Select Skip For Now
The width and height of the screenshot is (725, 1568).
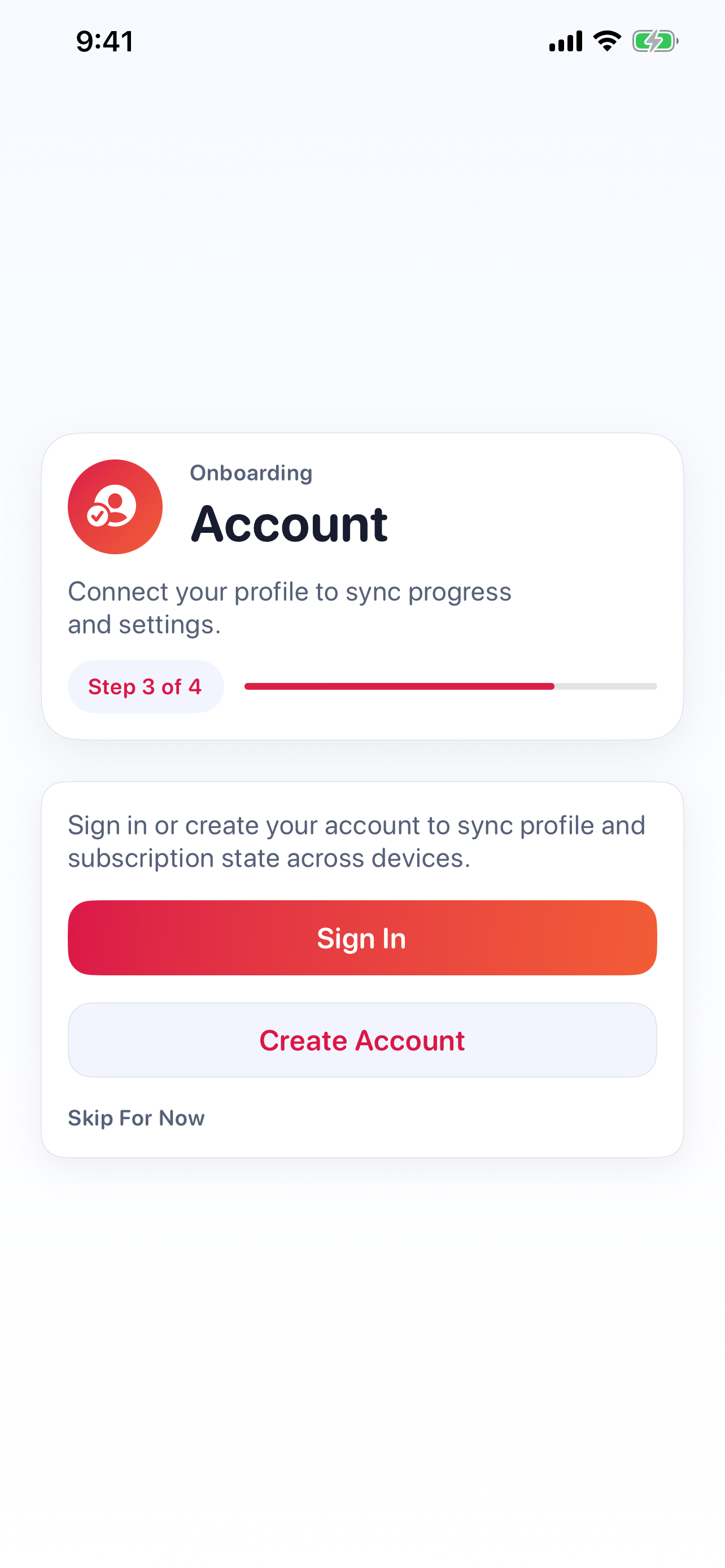pyautogui.click(x=136, y=1118)
